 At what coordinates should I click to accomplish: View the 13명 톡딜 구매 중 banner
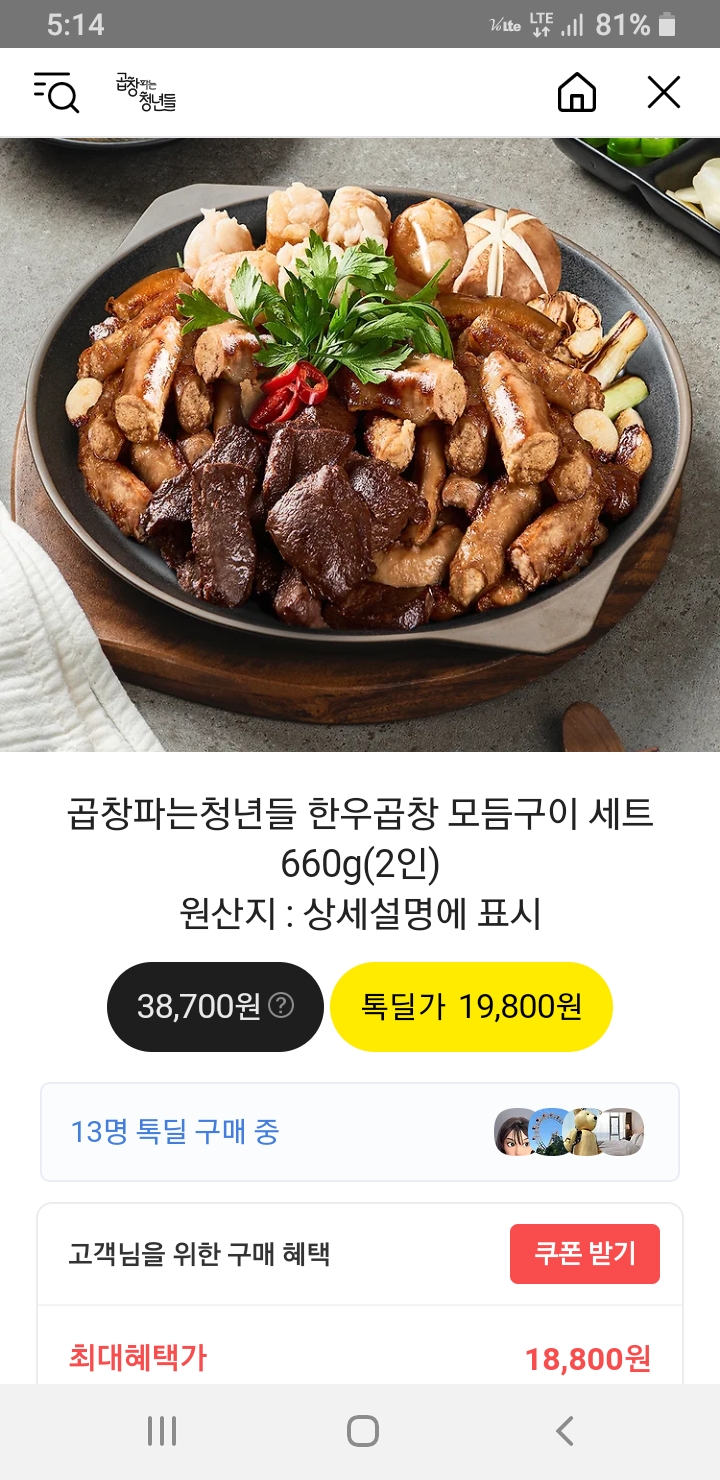coord(360,1132)
